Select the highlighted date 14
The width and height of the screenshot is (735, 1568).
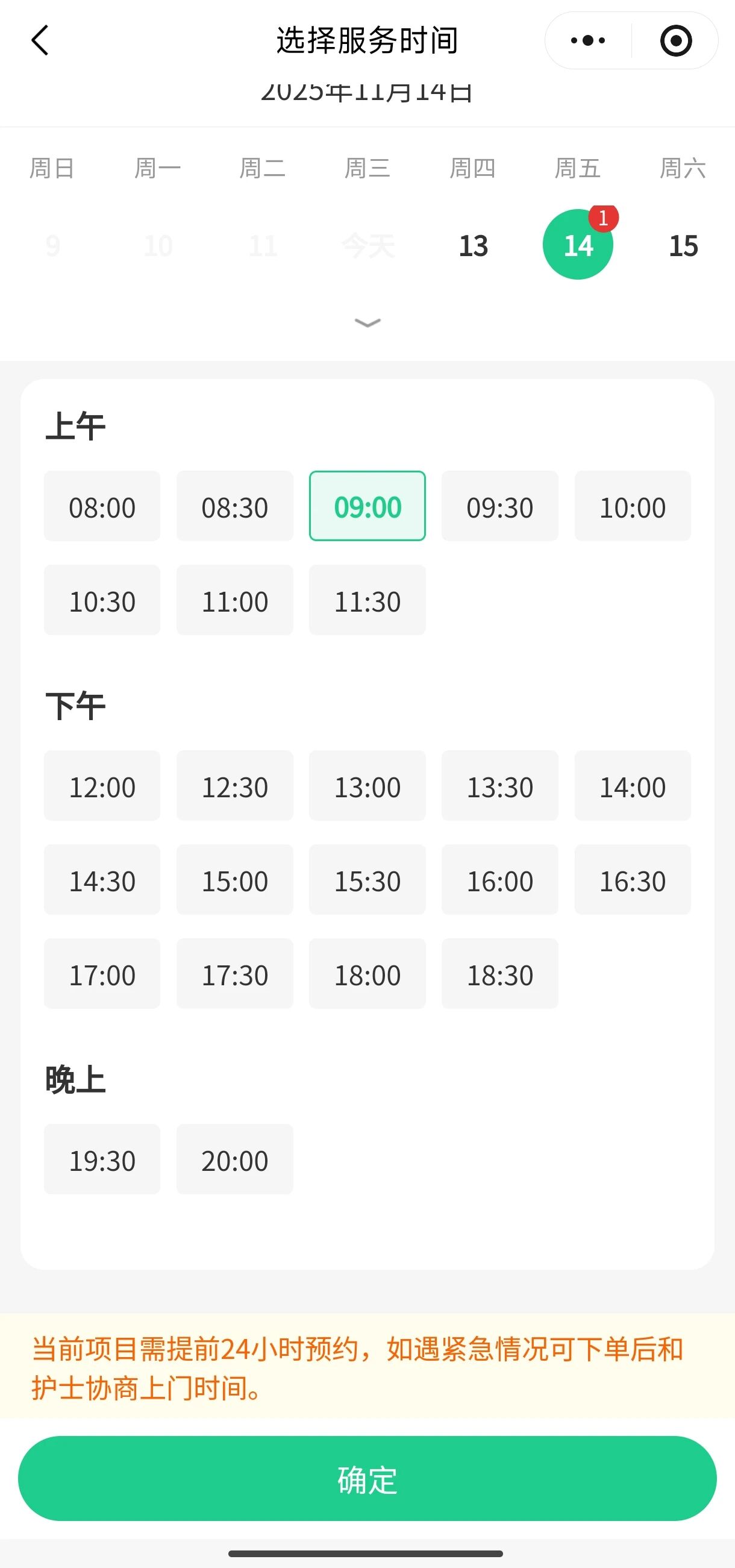[577, 245]
